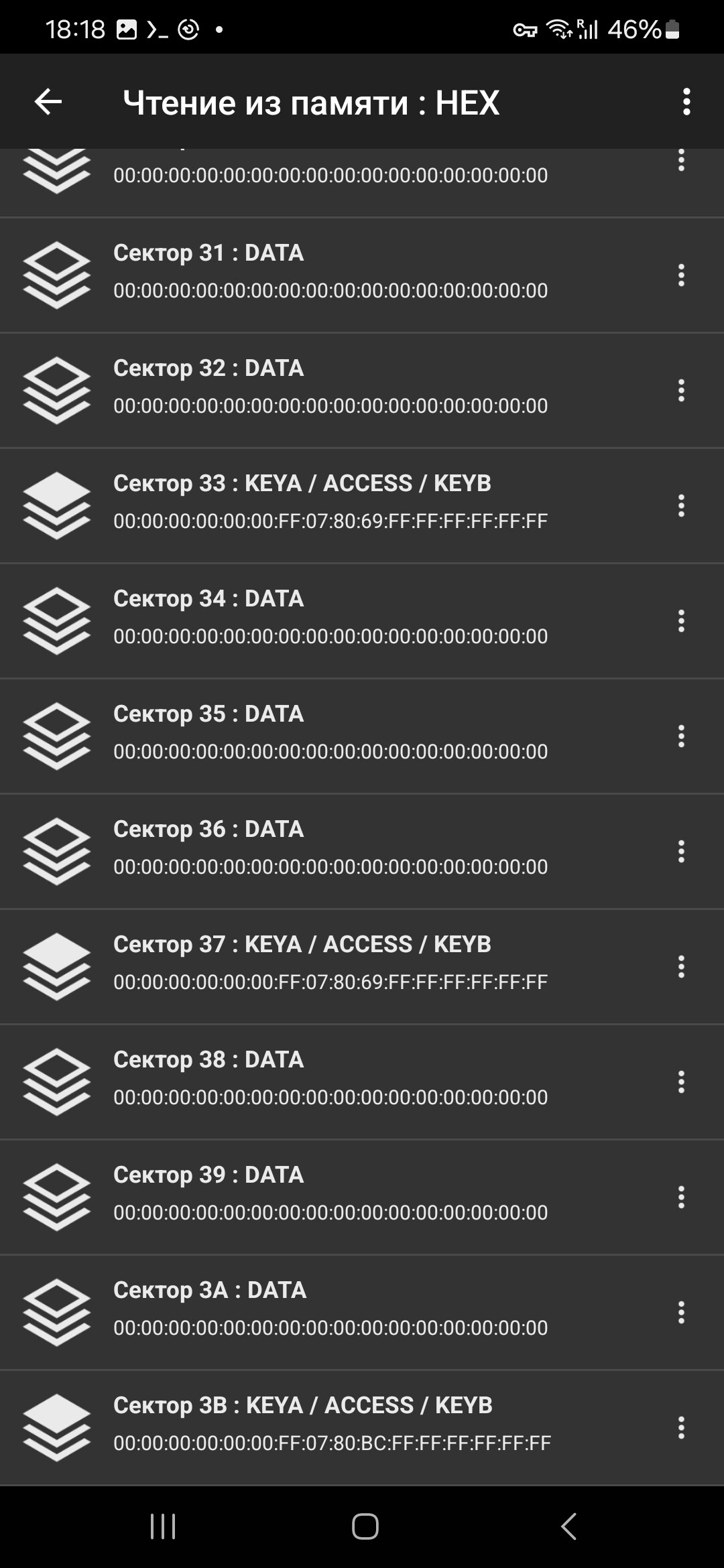The width and height of the screenshot is (724, 1568).
Task: Show options for Сектор 34
Action: point(681,620)
